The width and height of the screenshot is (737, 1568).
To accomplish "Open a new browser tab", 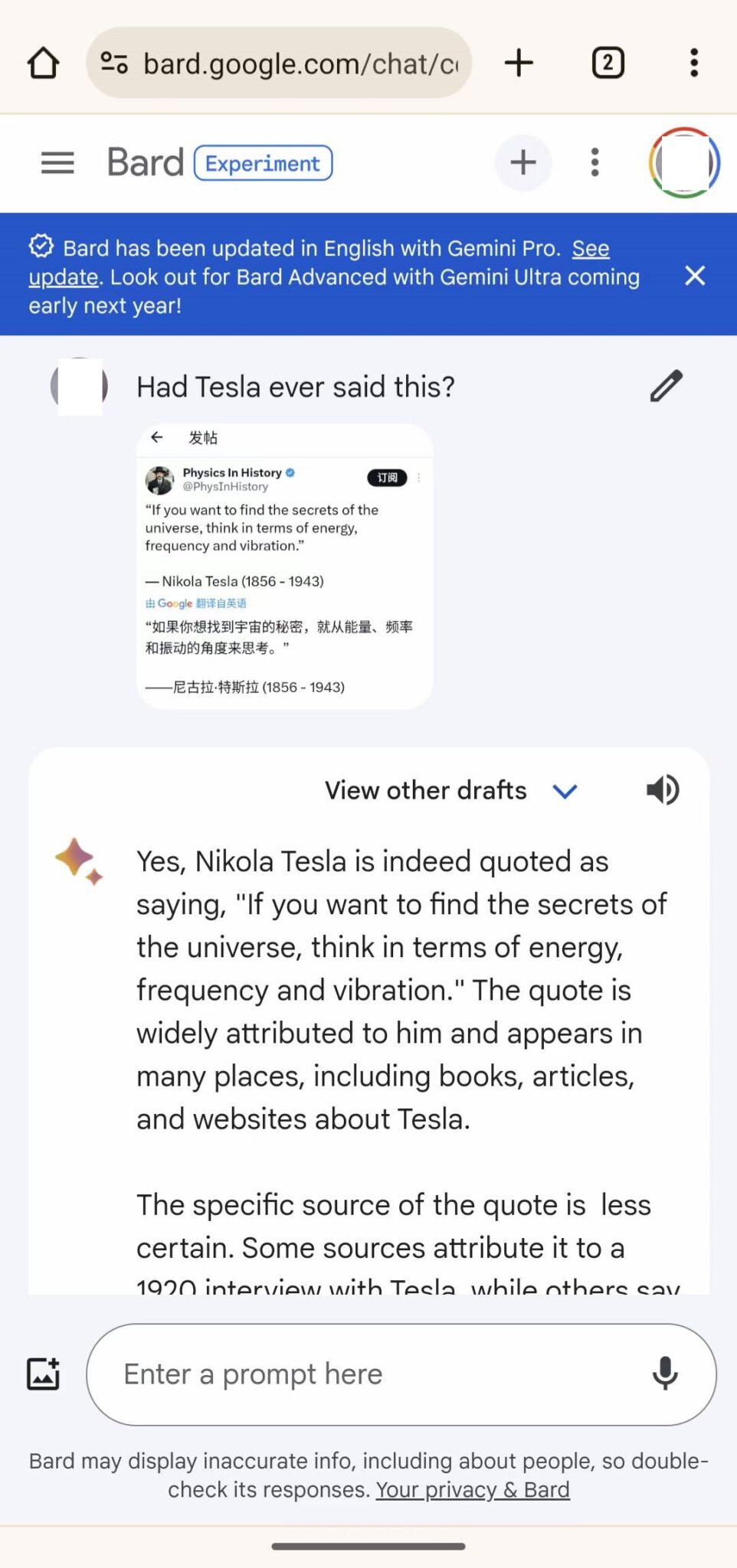I will (519, 63).
